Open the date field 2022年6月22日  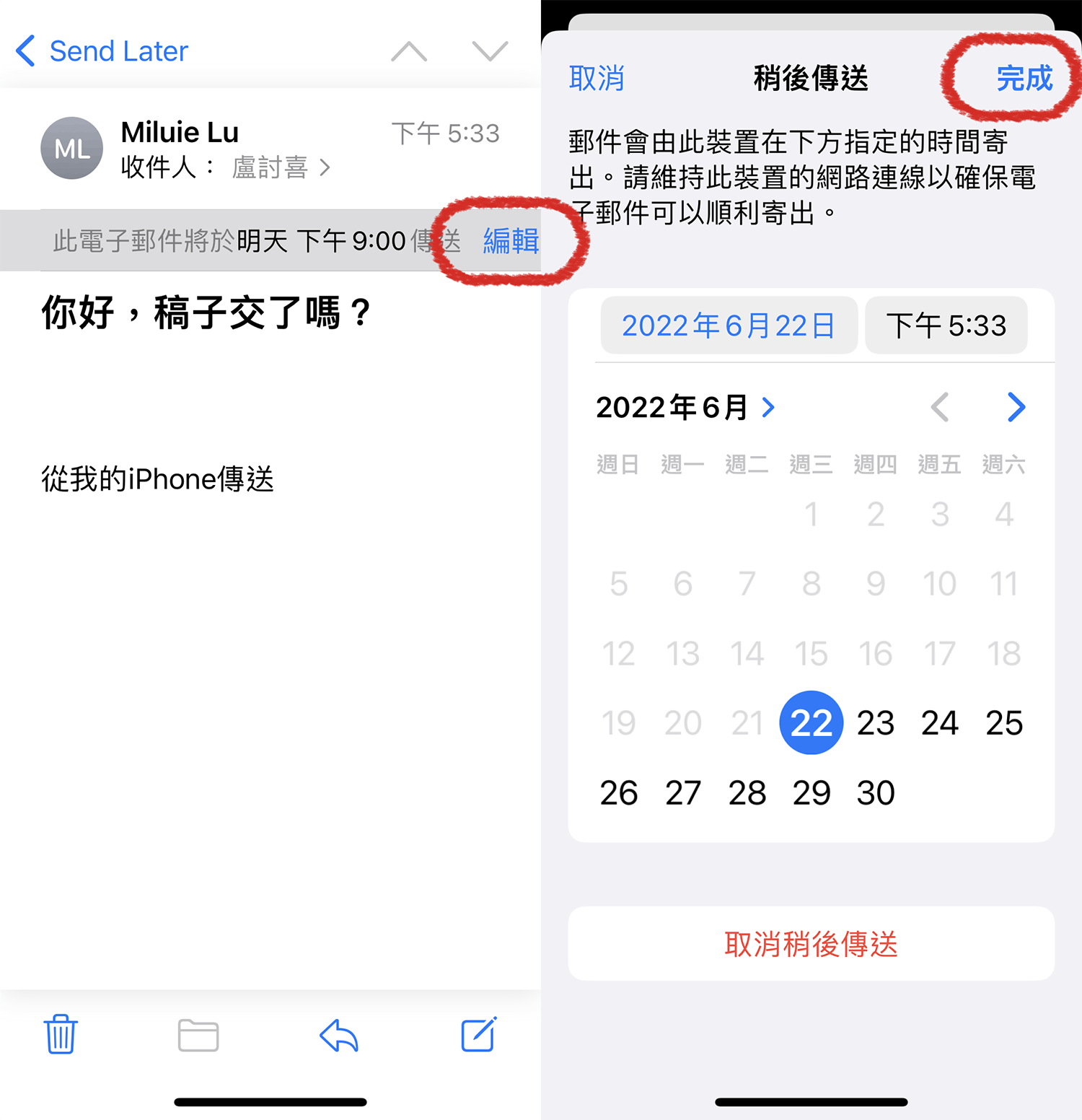click(729, 325)
